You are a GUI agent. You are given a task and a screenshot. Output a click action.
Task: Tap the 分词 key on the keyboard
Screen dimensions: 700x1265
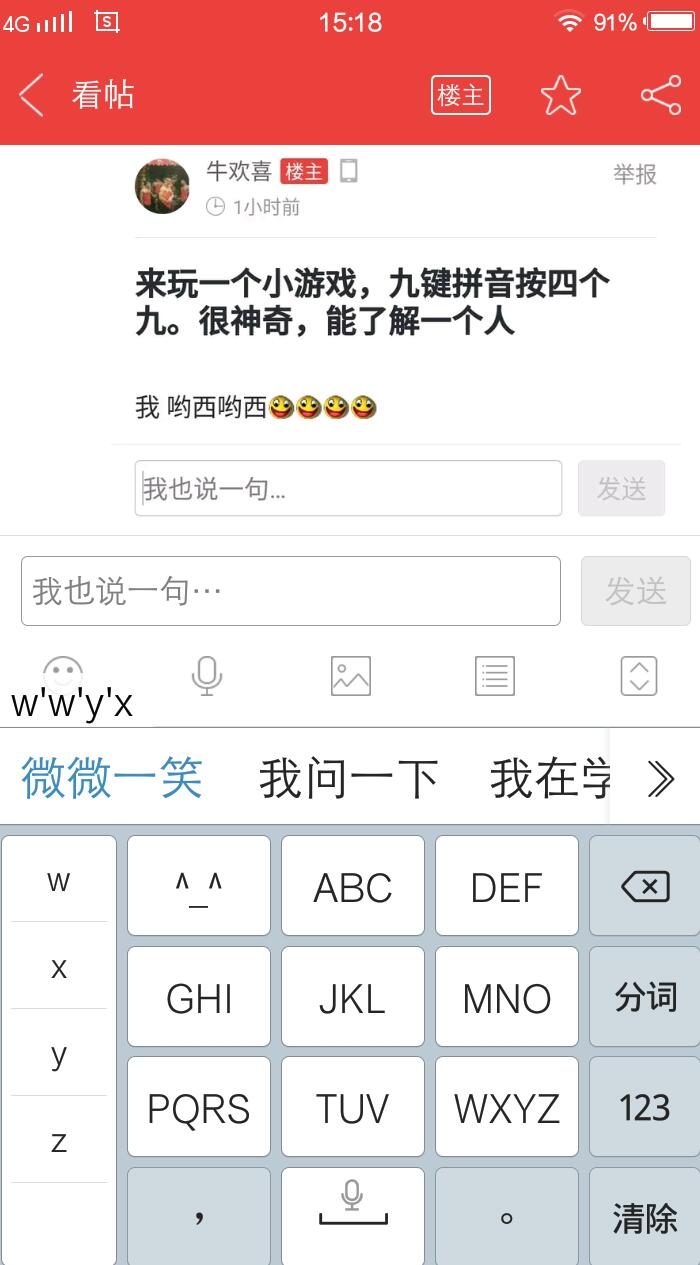645,997
